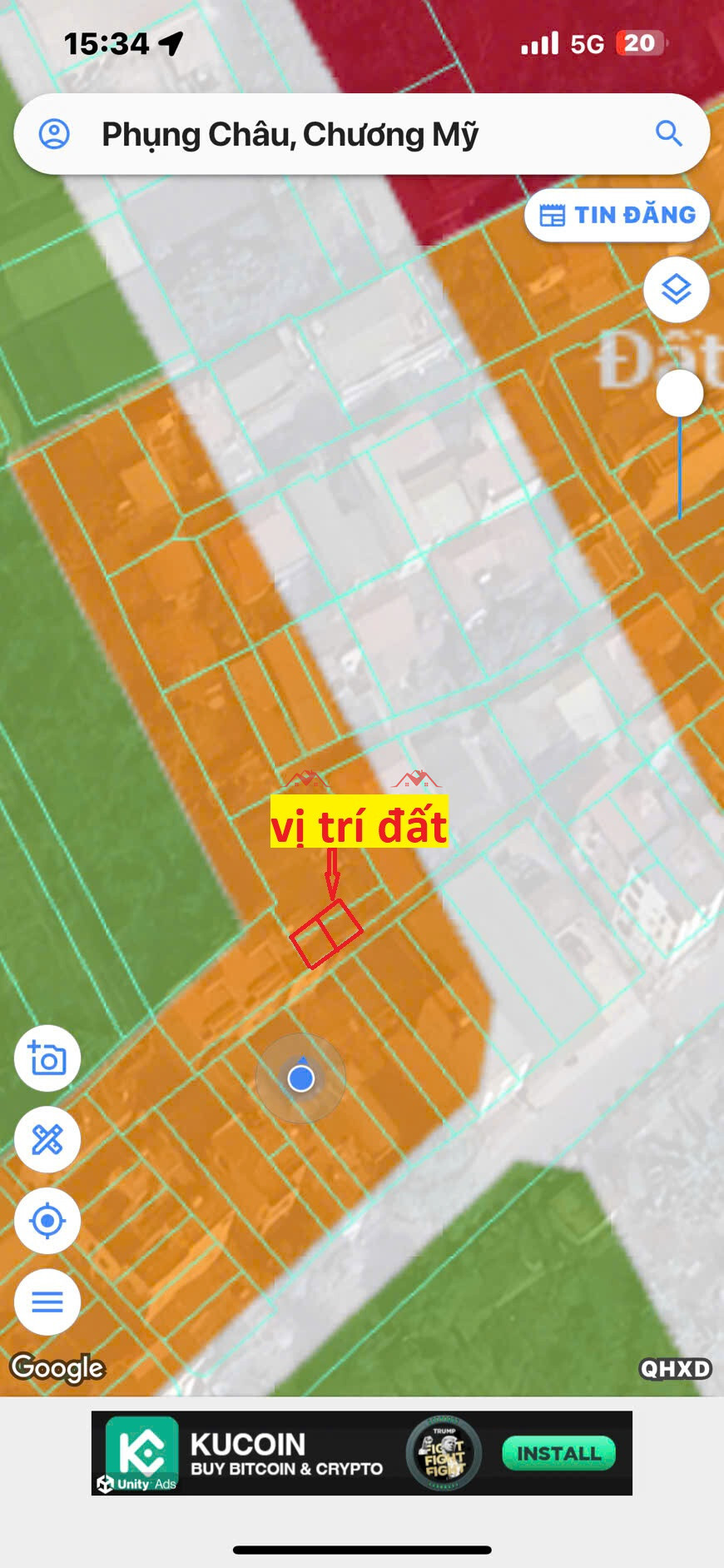Image resolution: width=724 pixels, height=1568 pixels.
Task: Capture a map snapshot with camera button
Action: click(47, 1058)
